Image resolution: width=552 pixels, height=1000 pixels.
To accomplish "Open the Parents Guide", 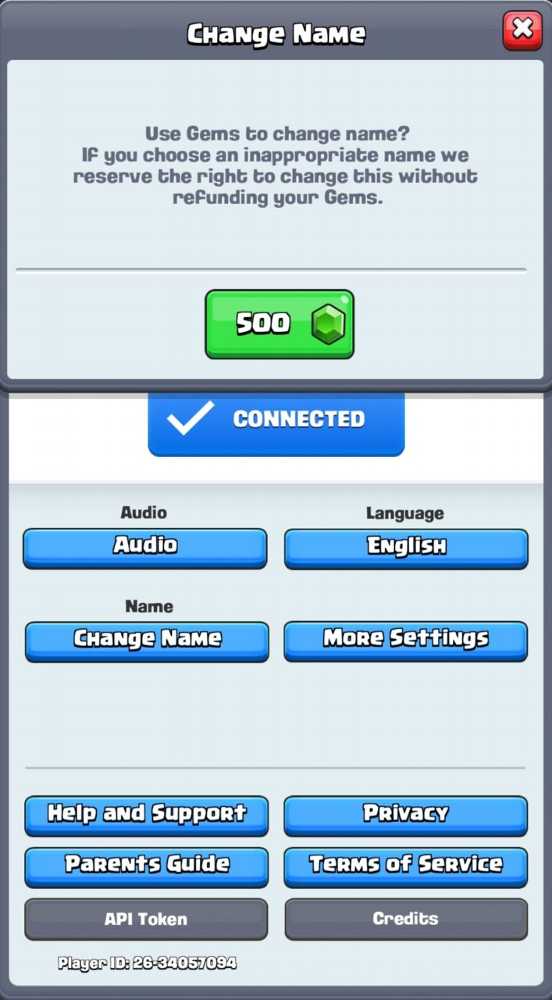I will pos(146,867).
